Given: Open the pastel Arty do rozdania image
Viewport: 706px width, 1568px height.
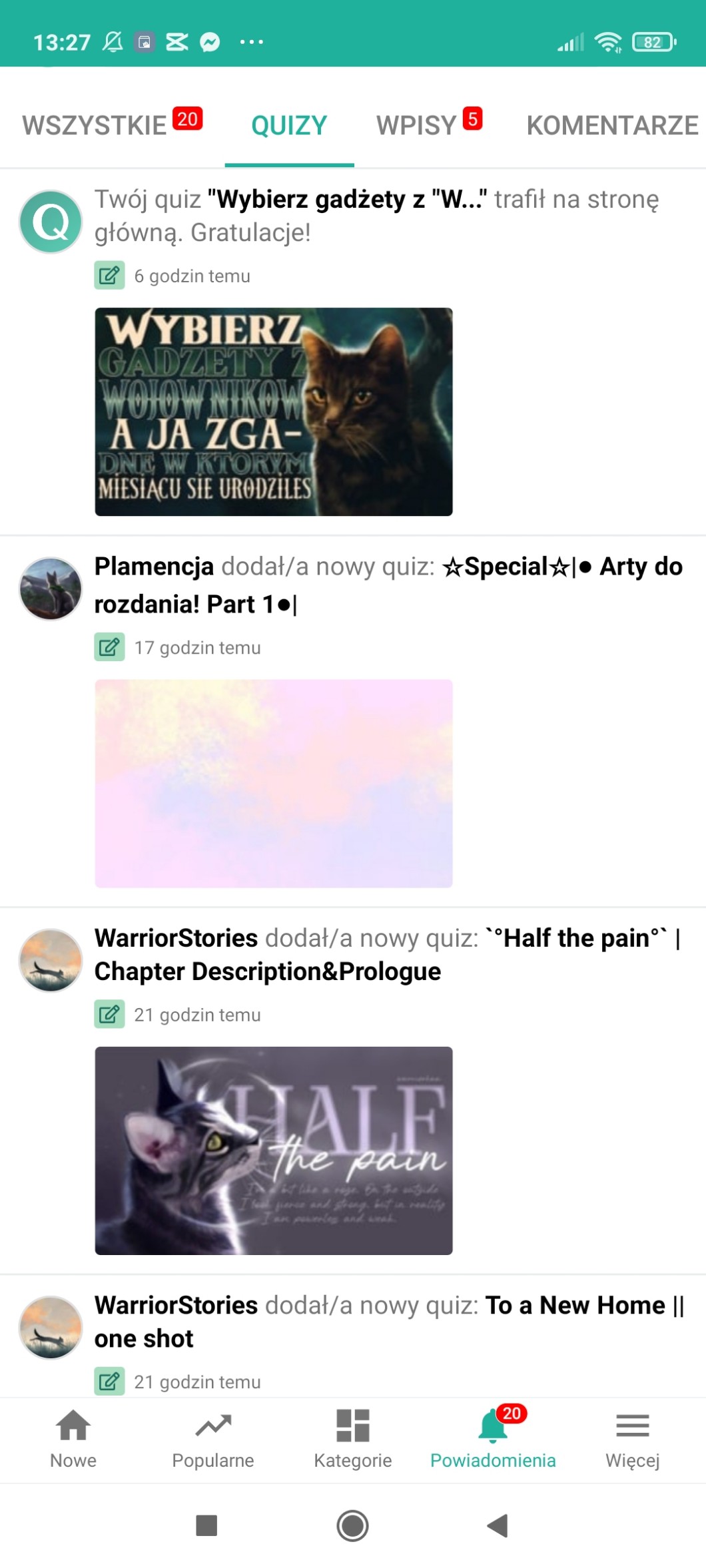Looking at the screenshot, I should point(273,783).
